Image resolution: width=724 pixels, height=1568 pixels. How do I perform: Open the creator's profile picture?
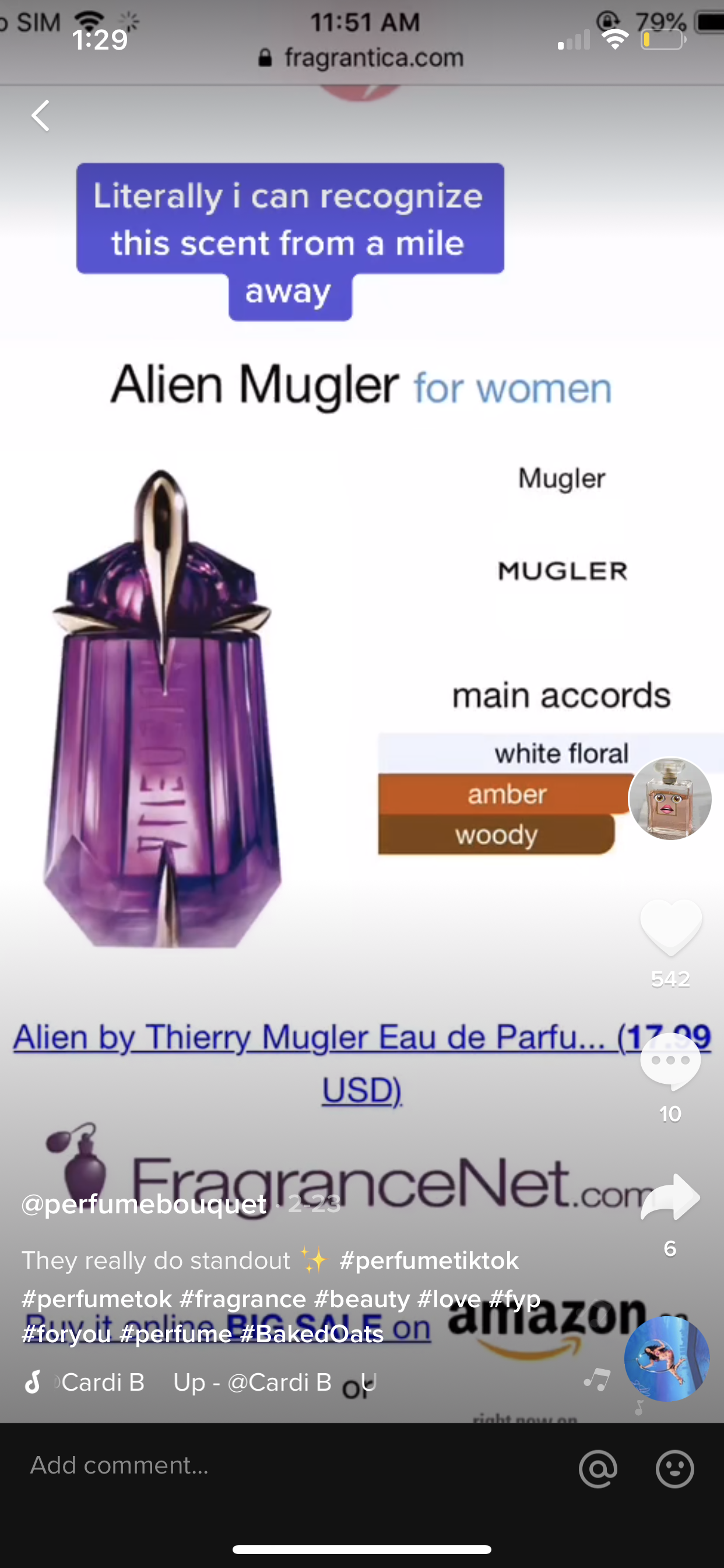670,799
